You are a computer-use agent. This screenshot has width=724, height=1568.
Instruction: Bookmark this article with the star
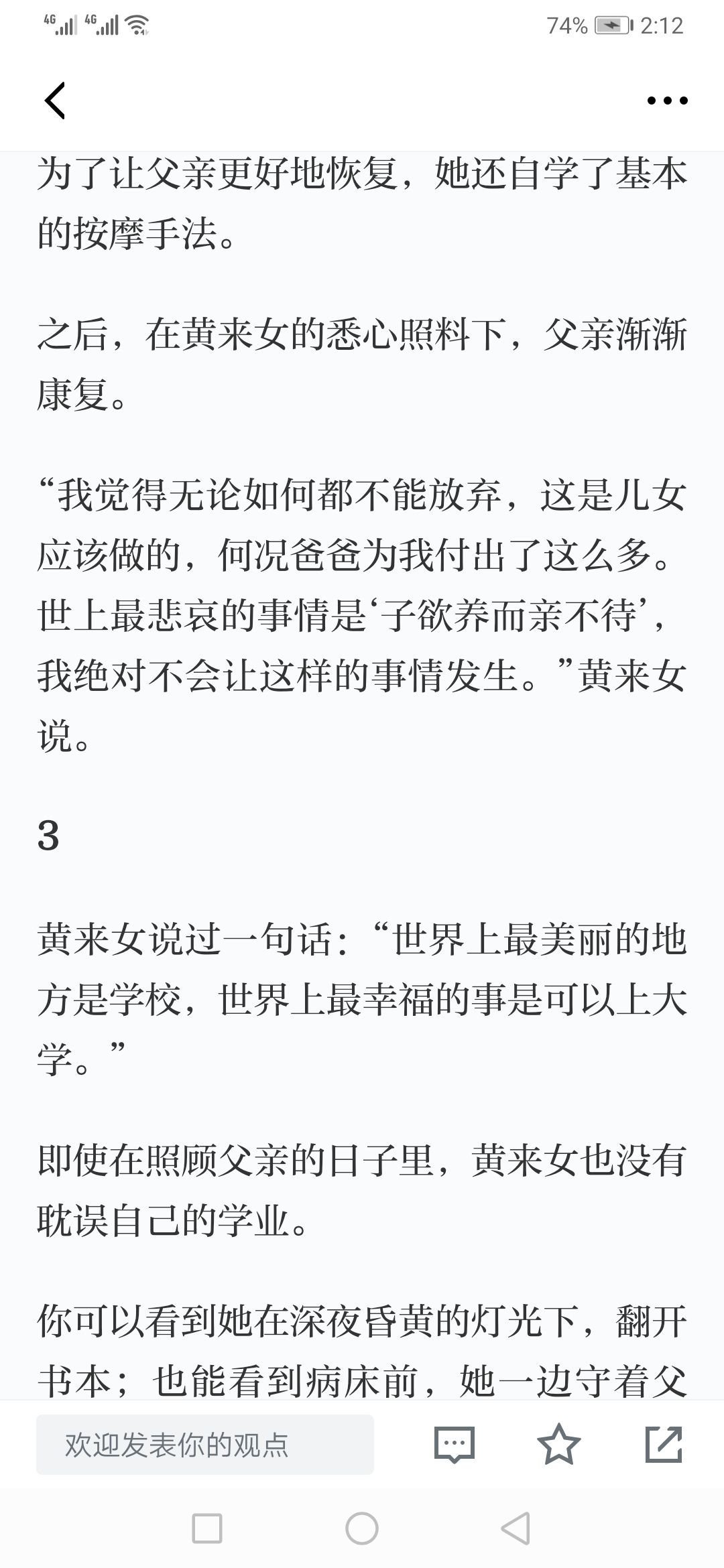click(559, 1444)
